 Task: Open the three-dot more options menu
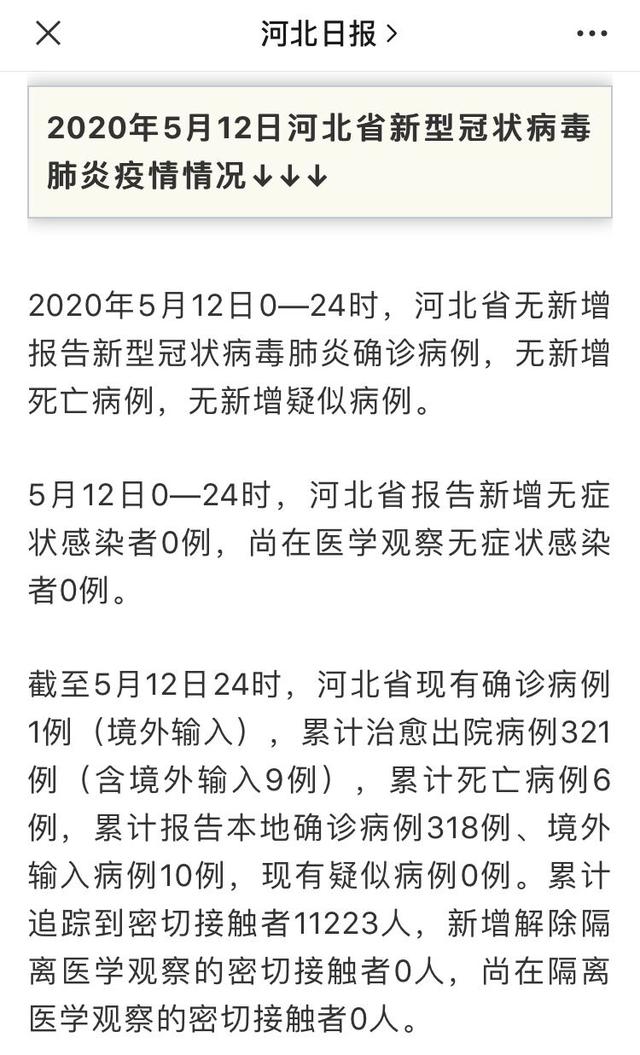coord(590,34)
